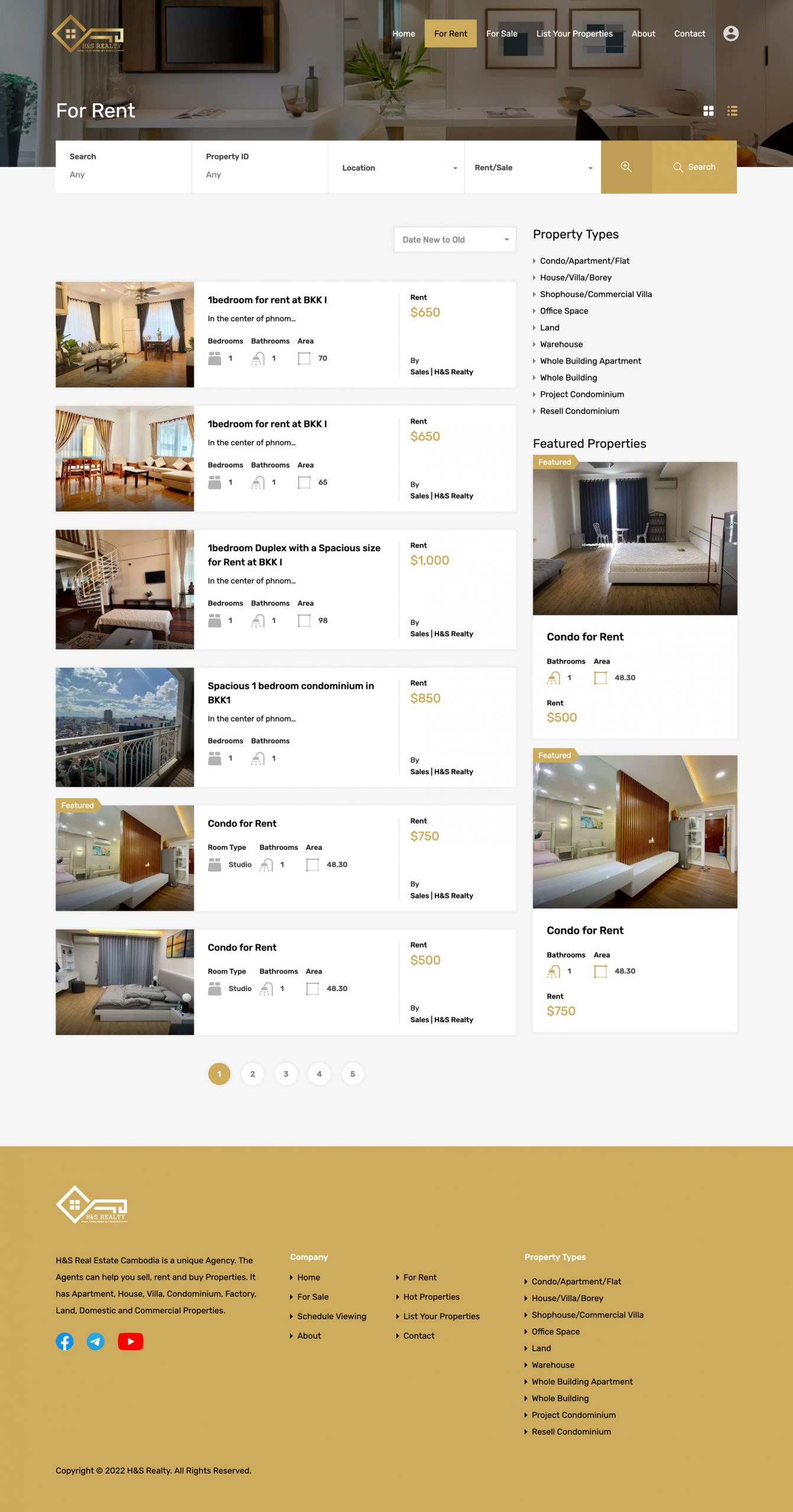
Task: Open the Facebook page icon
Action: click(65, 1341)
